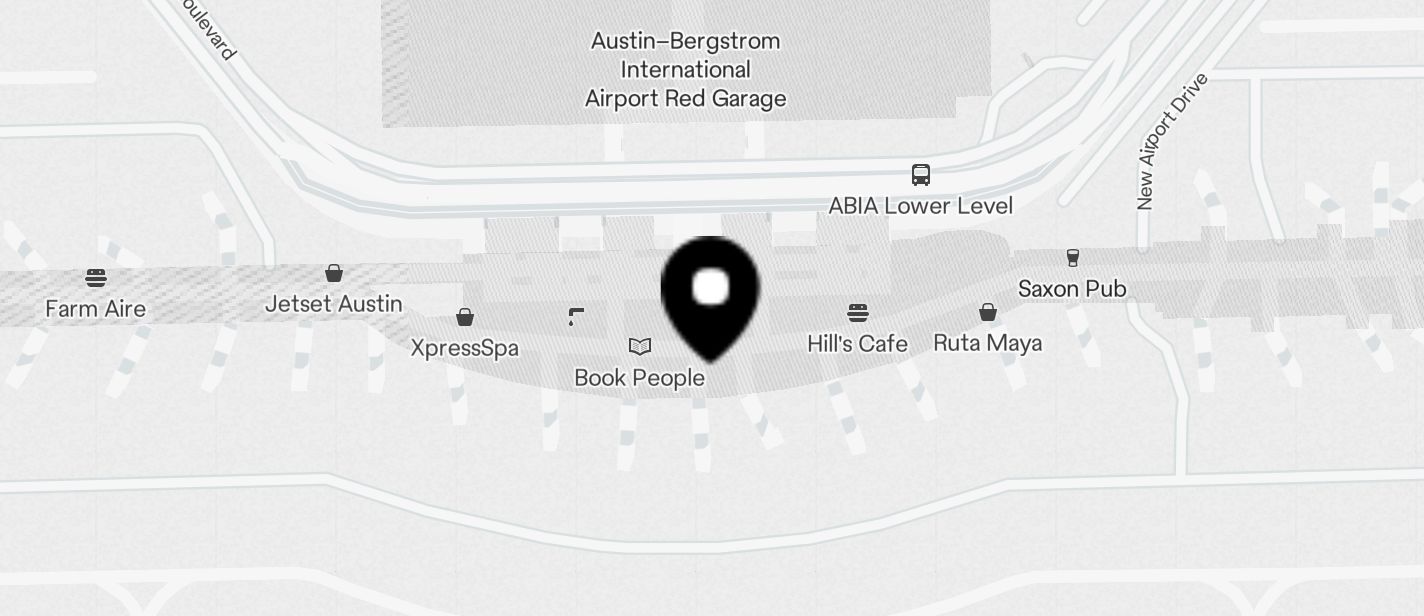This screenshot has width=1424, height=616.
Task: Tap the ABIA Lower Level bus stop
Action: click(x=921, y=175)
